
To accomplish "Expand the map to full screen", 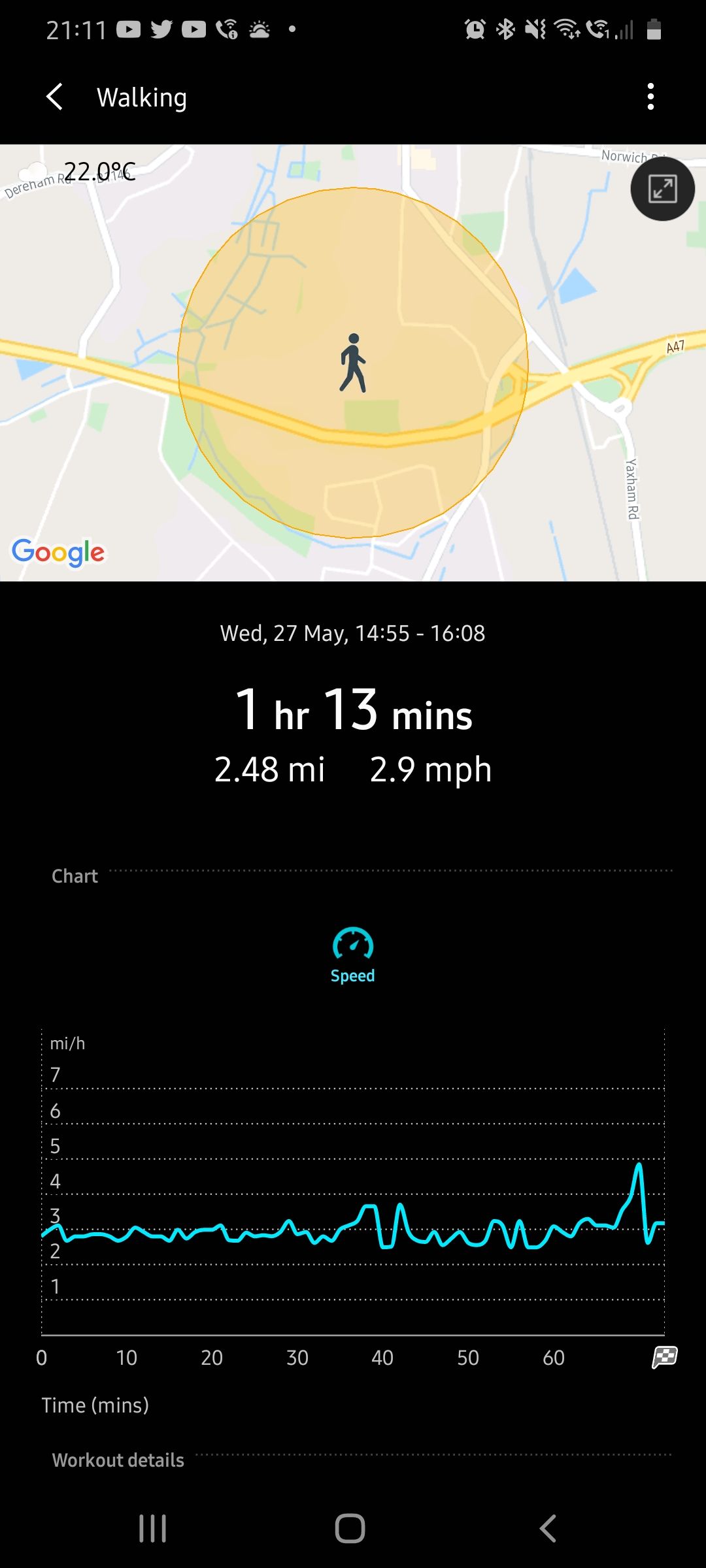I will (662, 189).
